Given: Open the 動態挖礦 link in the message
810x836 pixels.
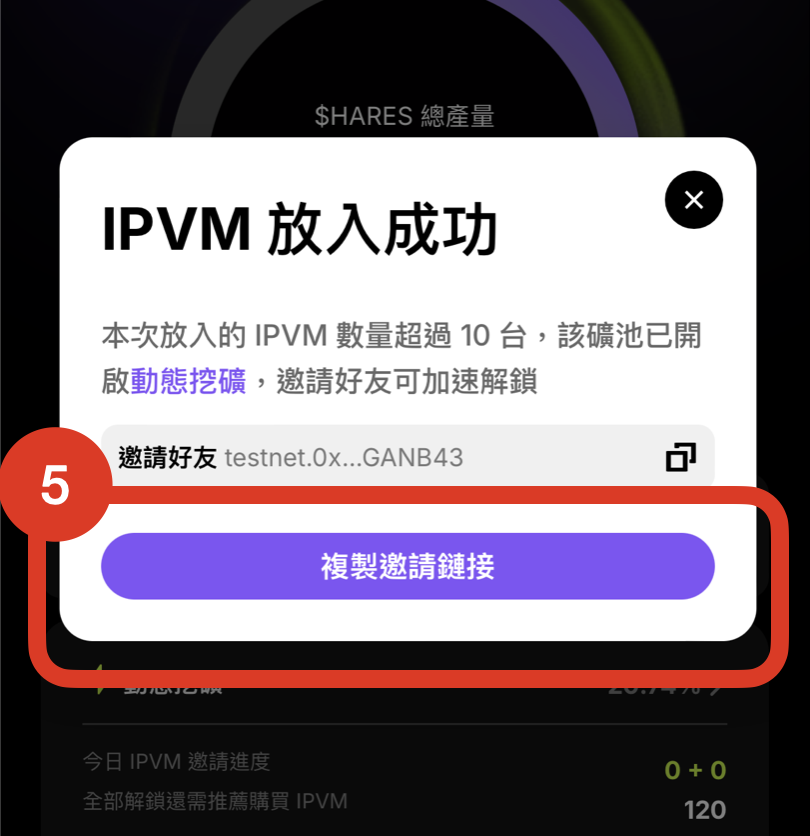Looking at the screenshot, I should pos(188,383).
